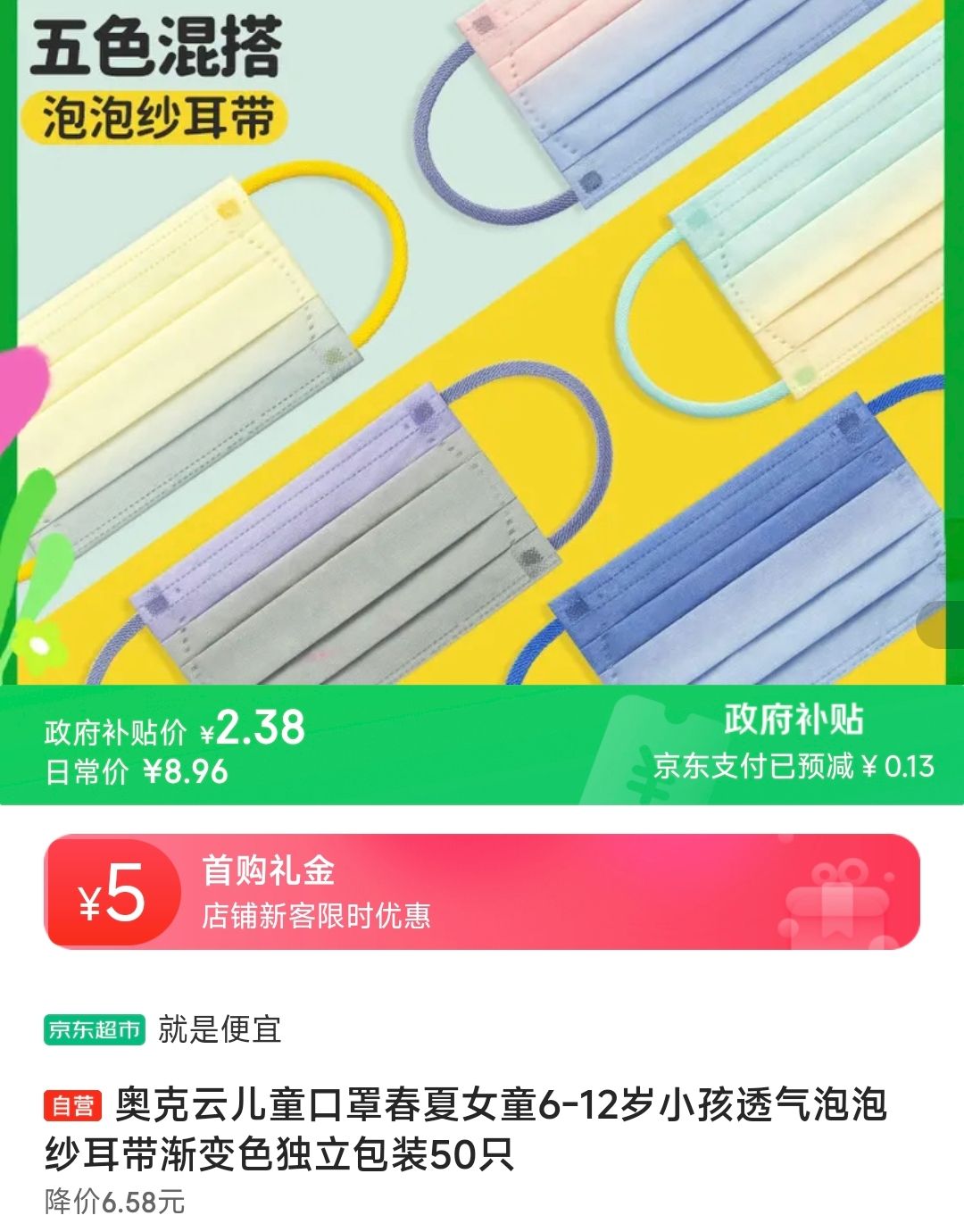The image size is (964, 1232).
Task: Claim the ¥5 首购礼金 coupon banner
Action: [482, 891]
